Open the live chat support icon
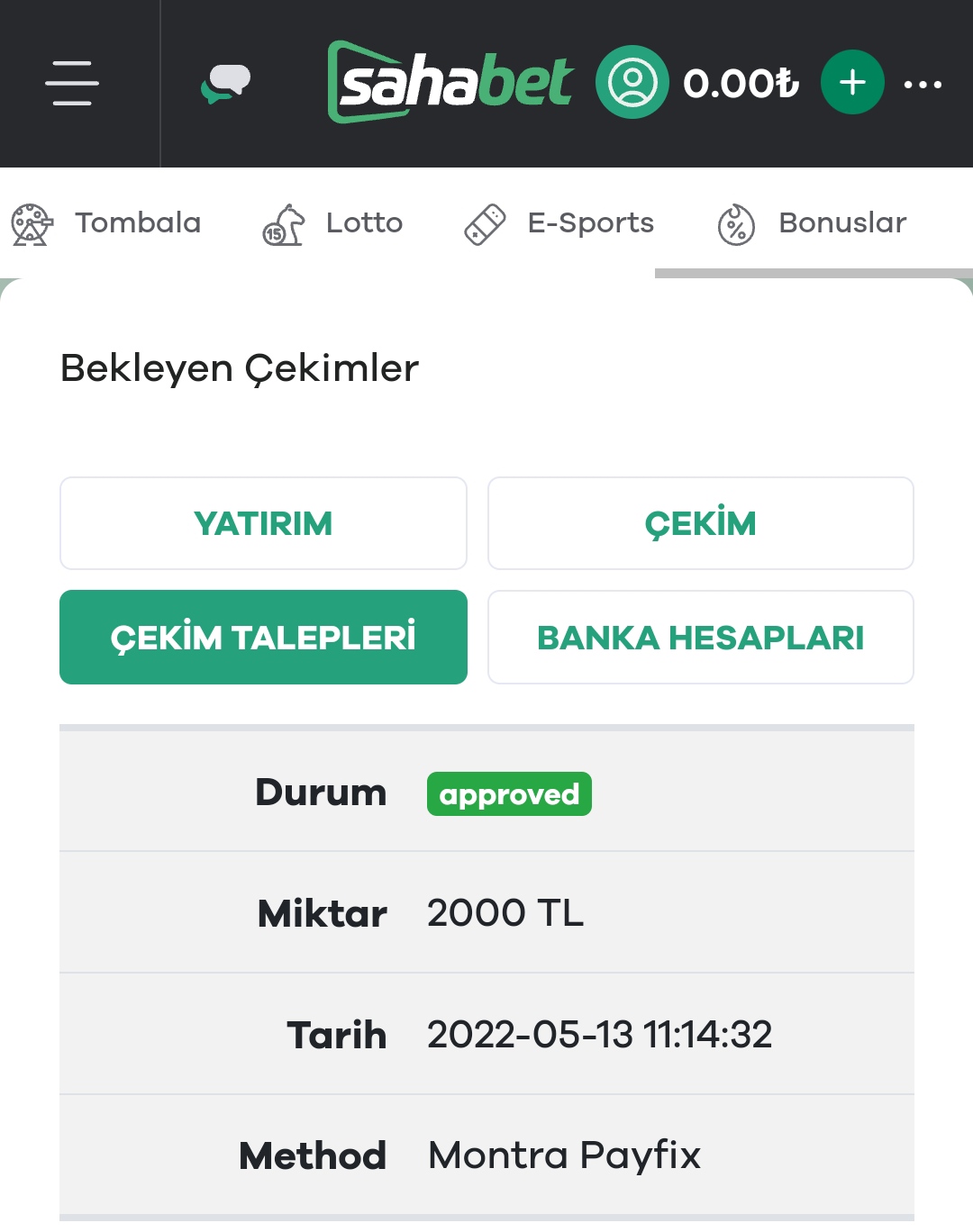 [x=225, y=84]
